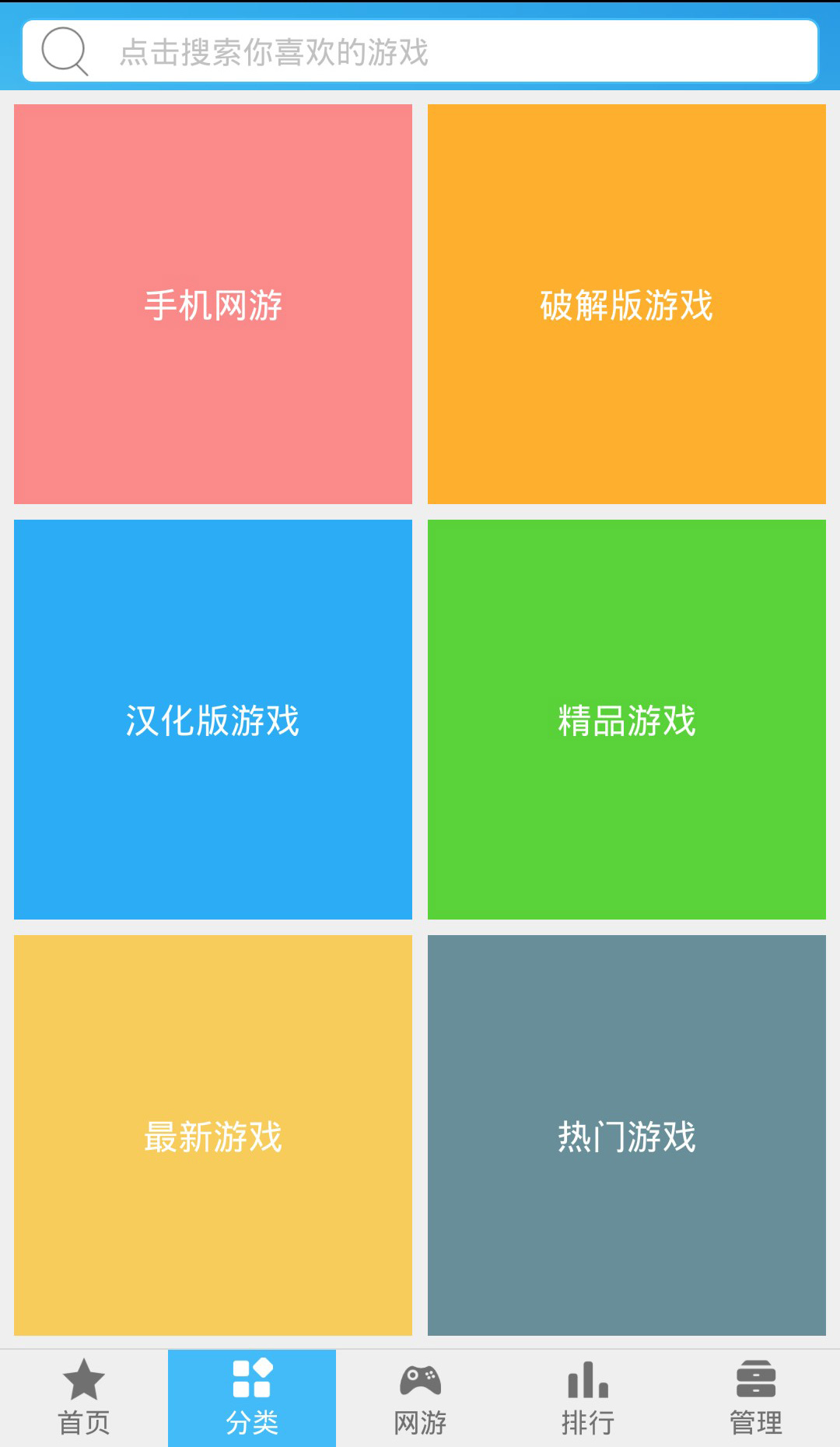Open the 破解版游戏 category
Viewport: 840px width, 1447px height.
click(627, 304)
